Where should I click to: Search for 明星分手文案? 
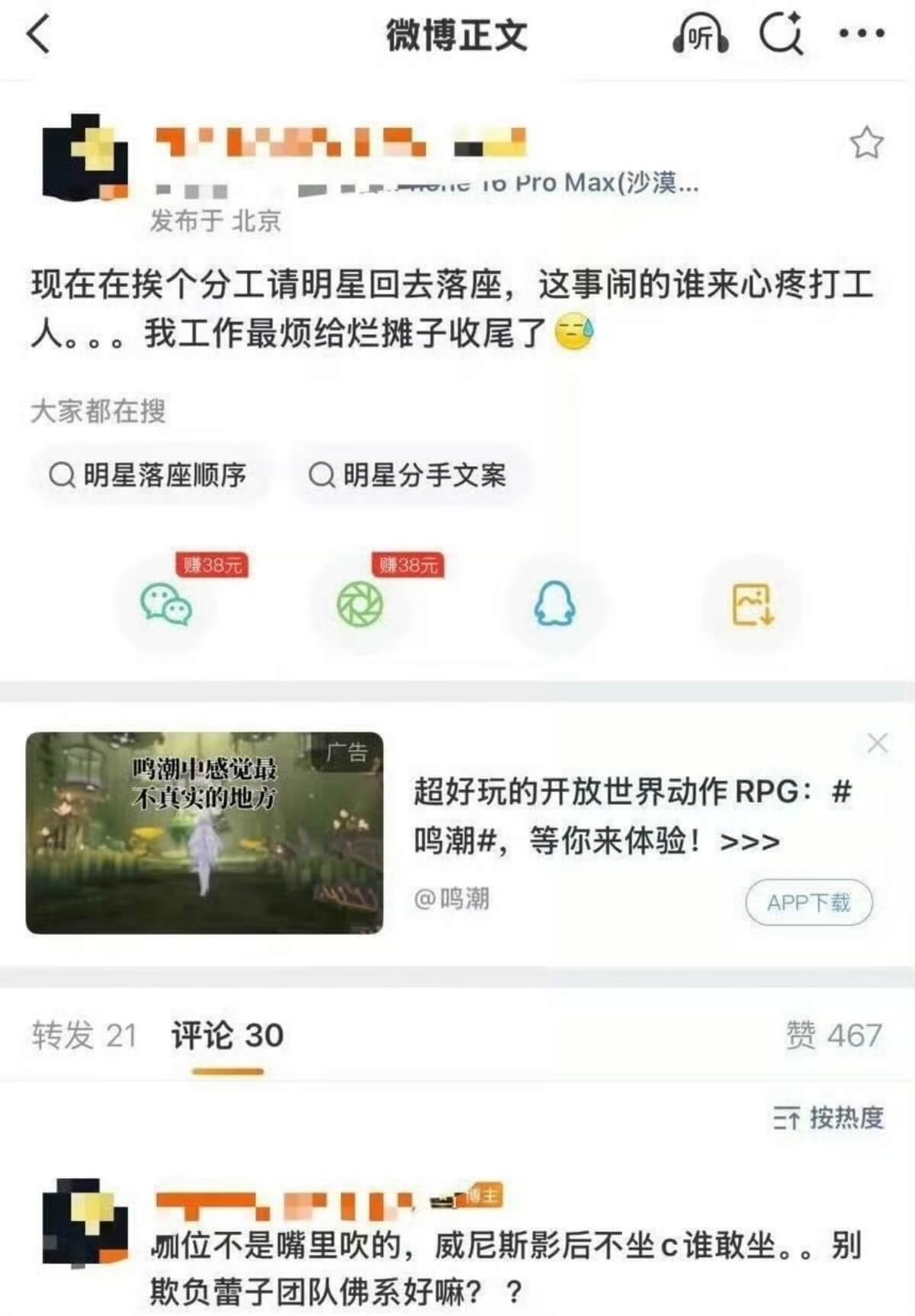(408, 475)
